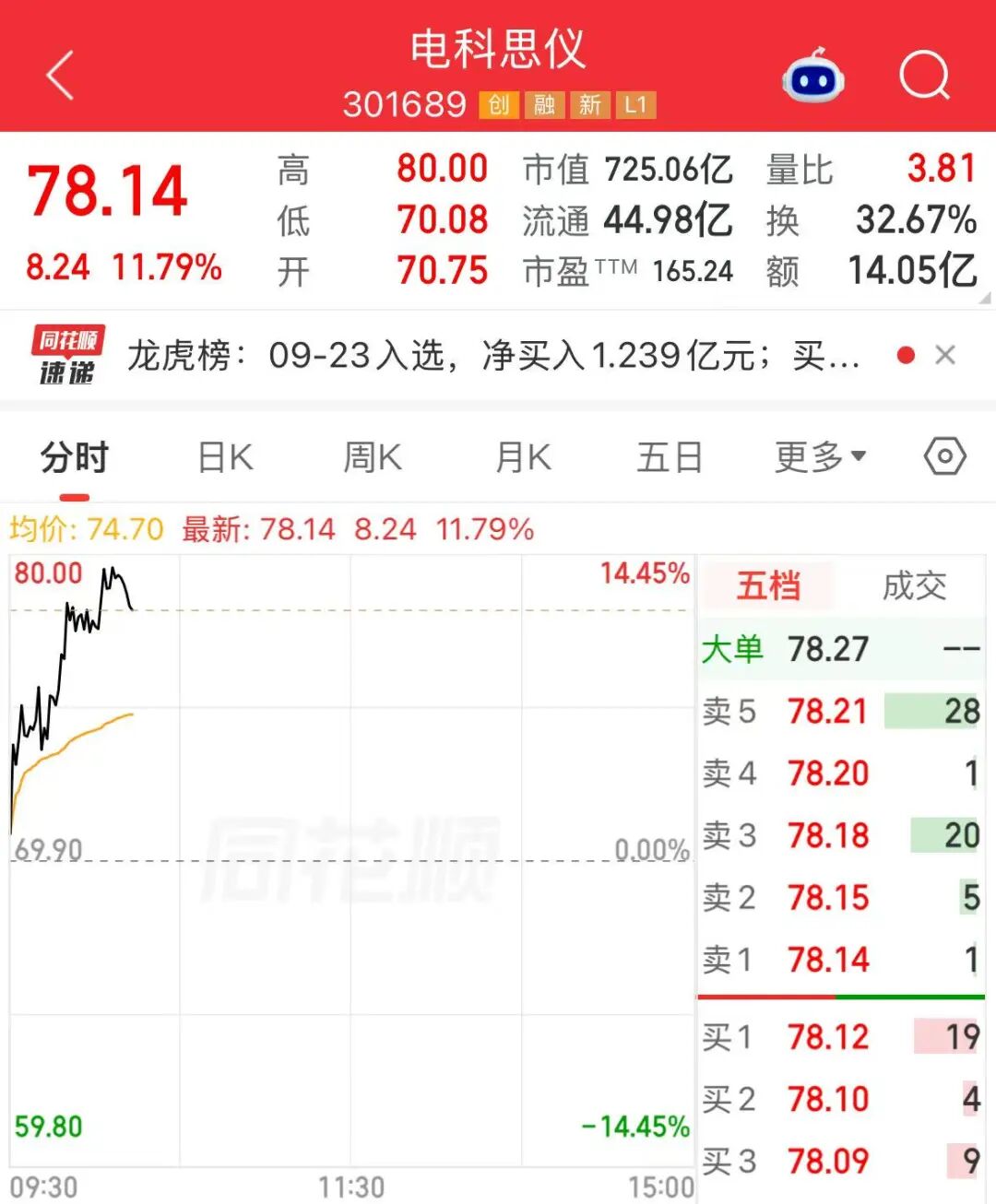The width and height of the screenshot is (996, 1204).
Task: Switch to the 月K chart tab
Action: click(523, 457)
